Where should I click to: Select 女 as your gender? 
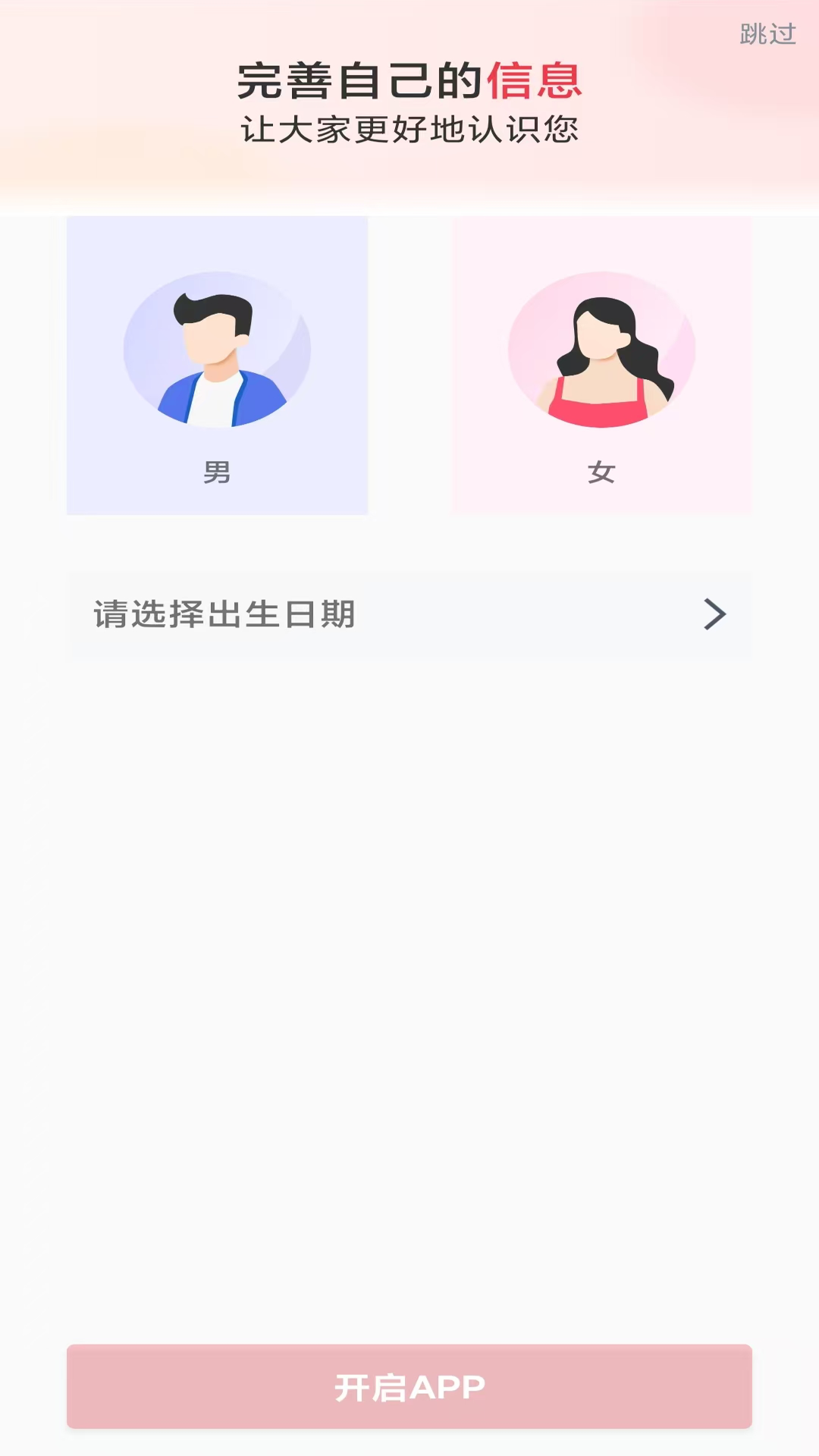coord(601,364)
